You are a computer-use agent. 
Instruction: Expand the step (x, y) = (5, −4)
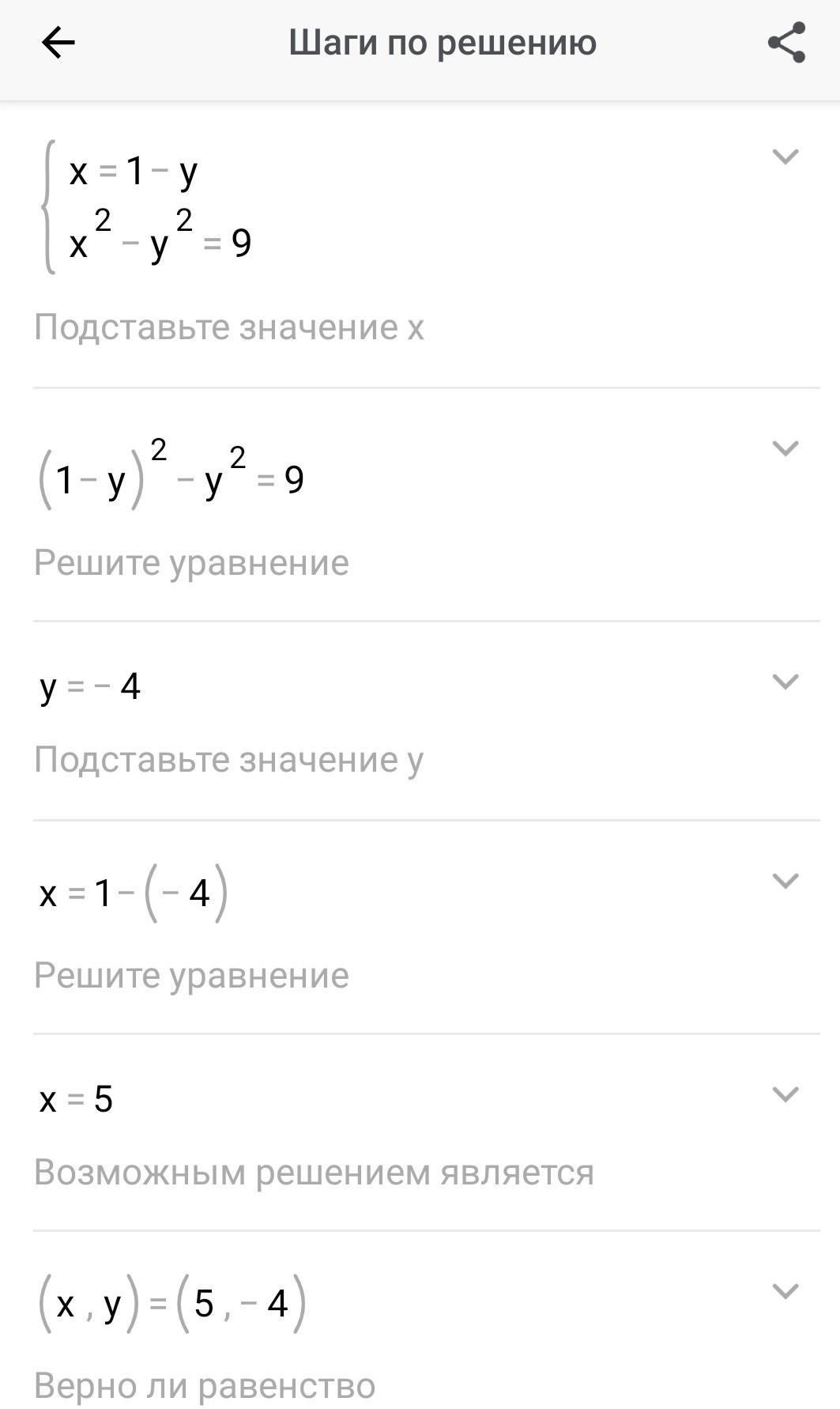click(785, 1291)
